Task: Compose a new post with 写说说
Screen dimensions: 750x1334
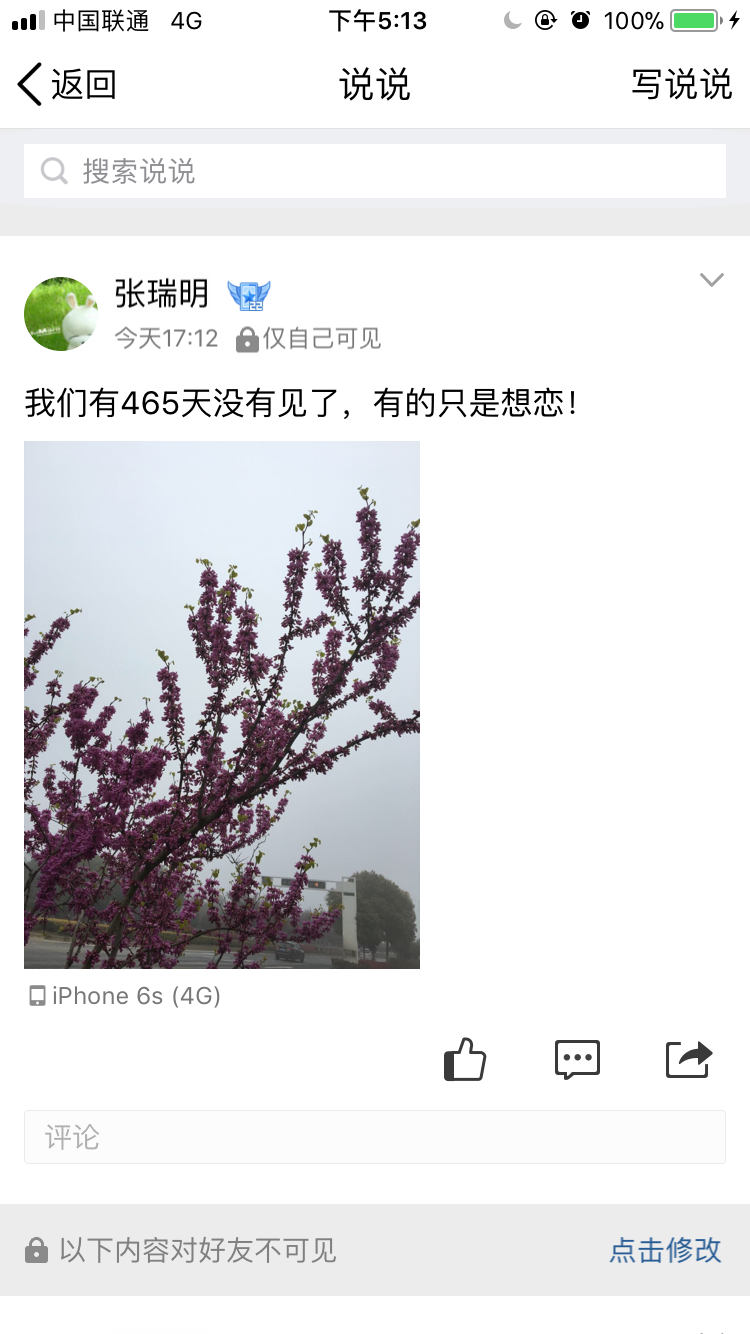Action: [x=681, y=85]
